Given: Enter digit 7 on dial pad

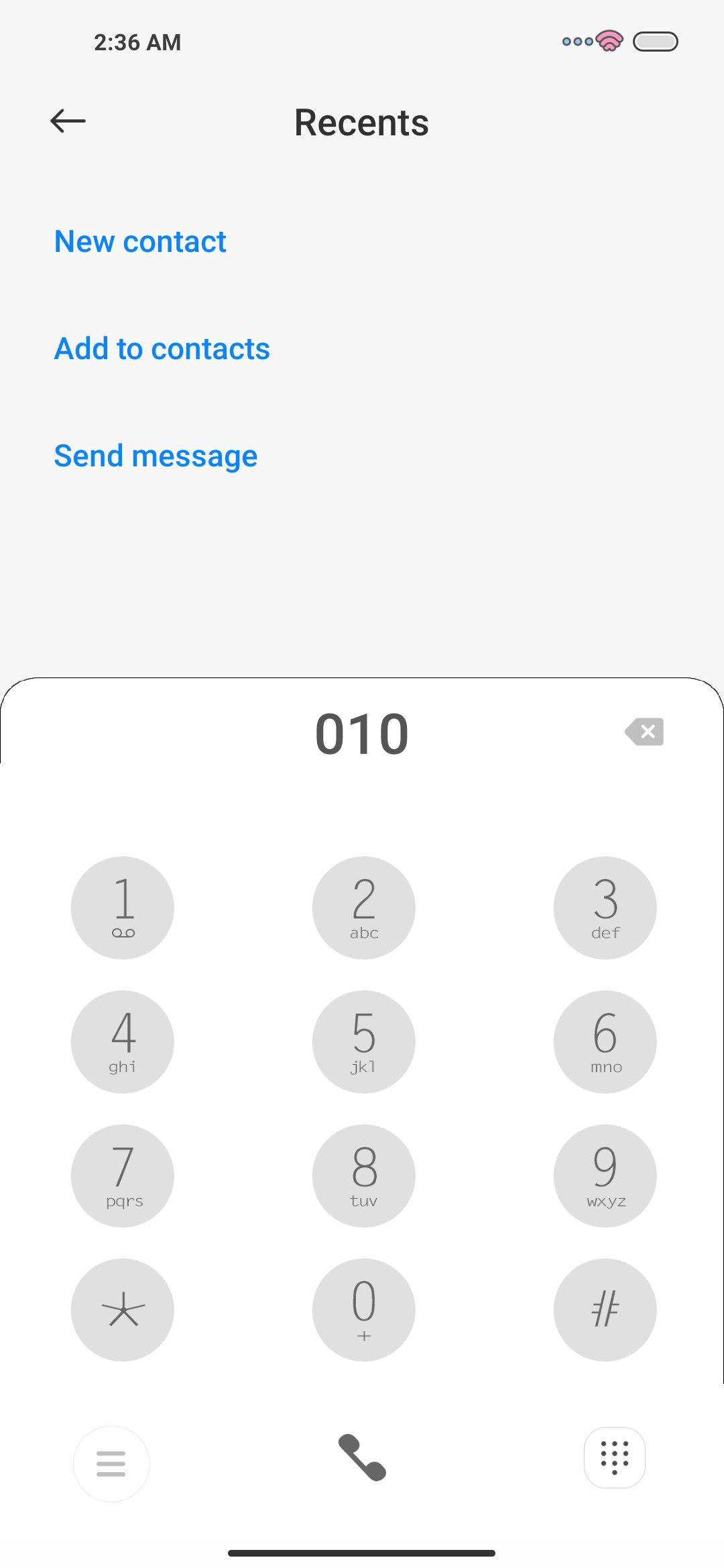Looking at the screenshot, I should [123, 1176].
